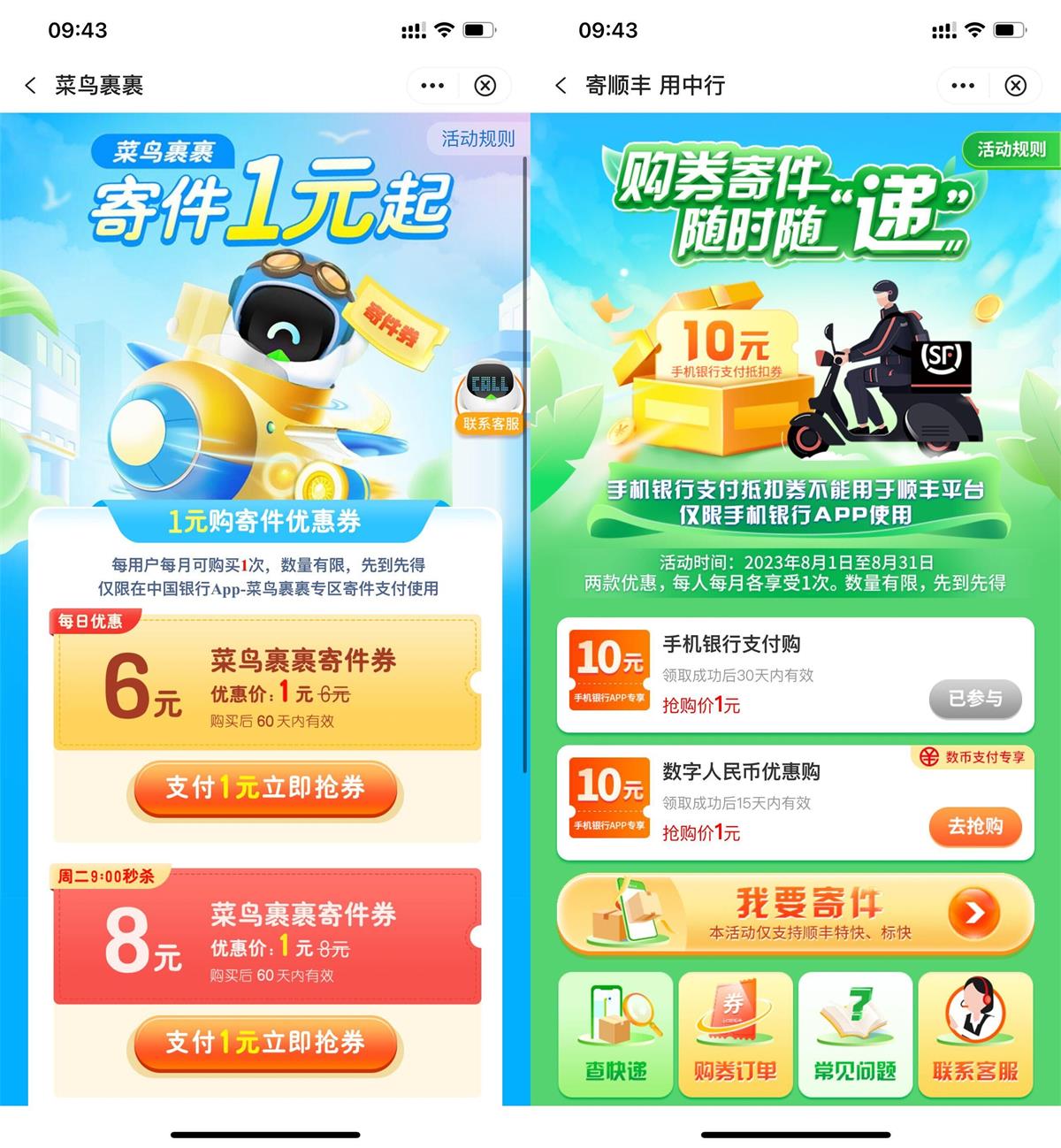Tap 我要寄件 to start shipping

coord(806,904)
